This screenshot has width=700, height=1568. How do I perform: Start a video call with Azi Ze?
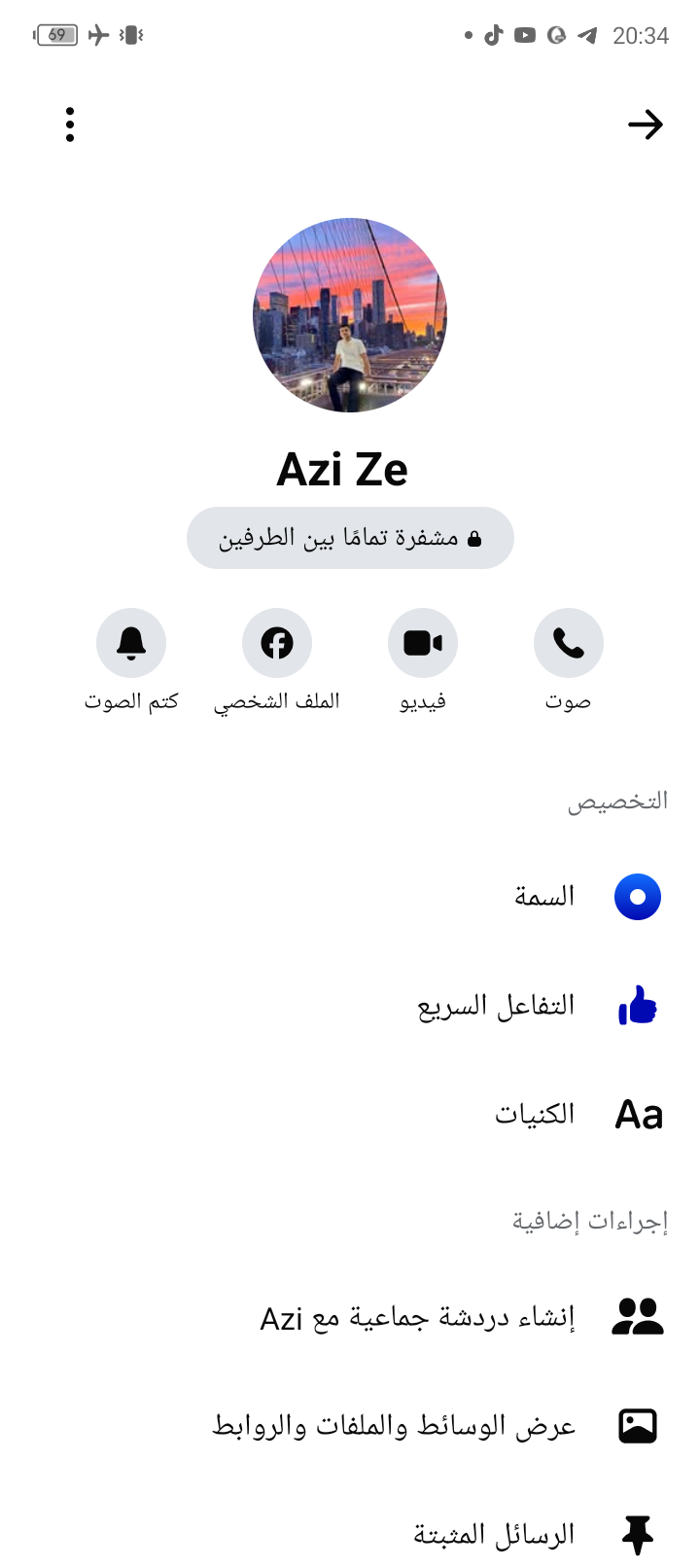(x=423, y=643)
